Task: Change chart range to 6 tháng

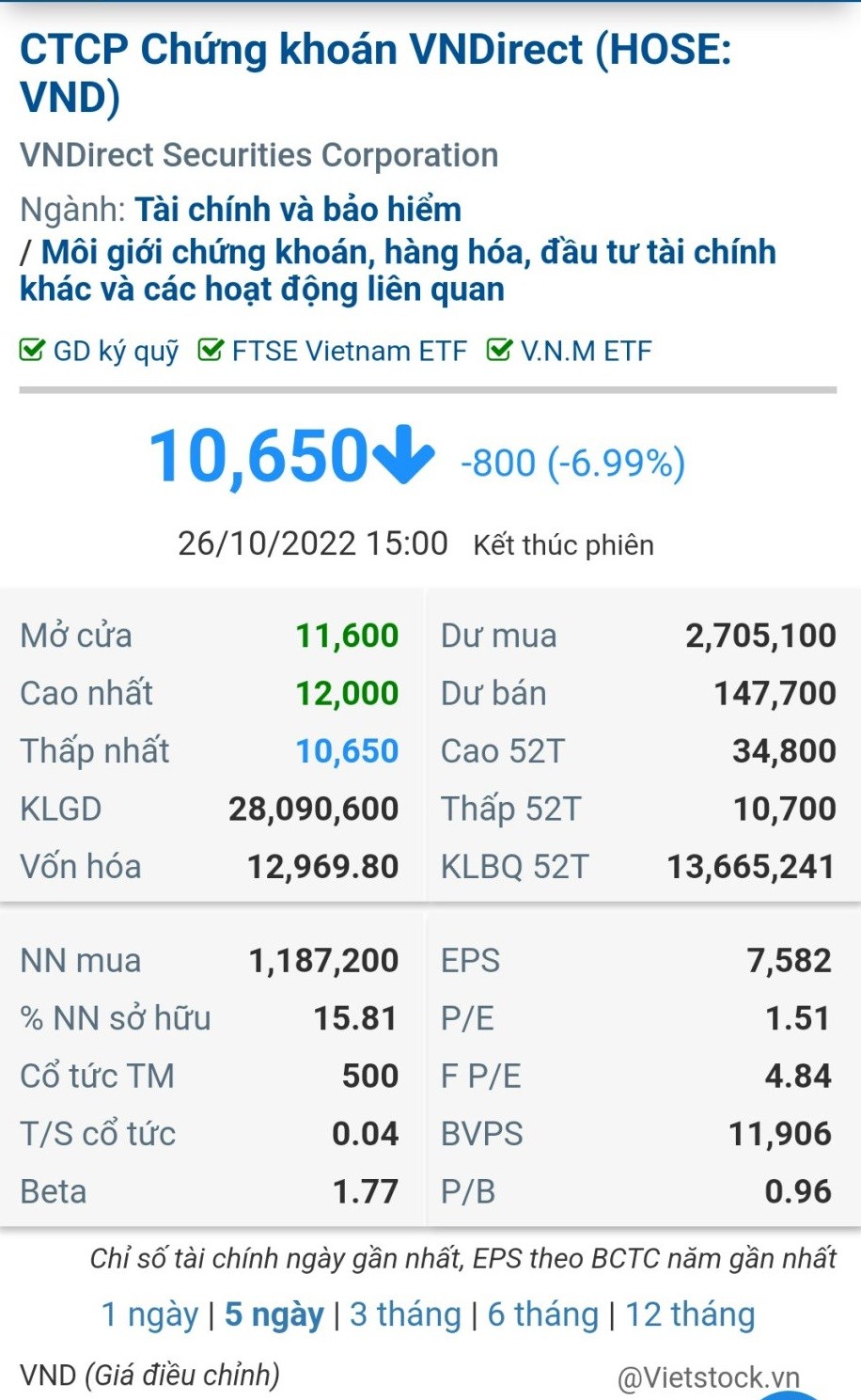Action: 542,1313
